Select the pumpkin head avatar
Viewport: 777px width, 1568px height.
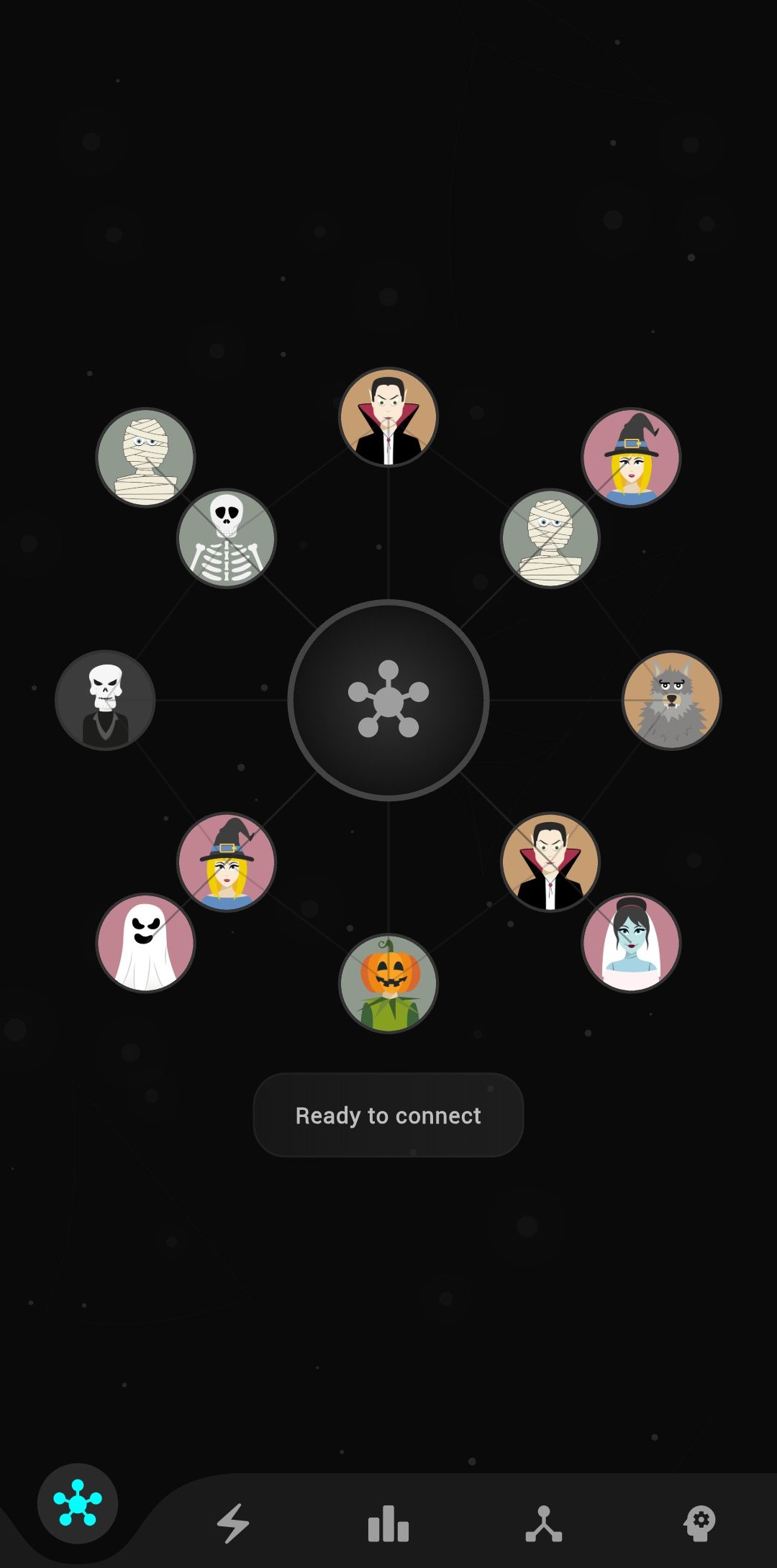point(388,983)
